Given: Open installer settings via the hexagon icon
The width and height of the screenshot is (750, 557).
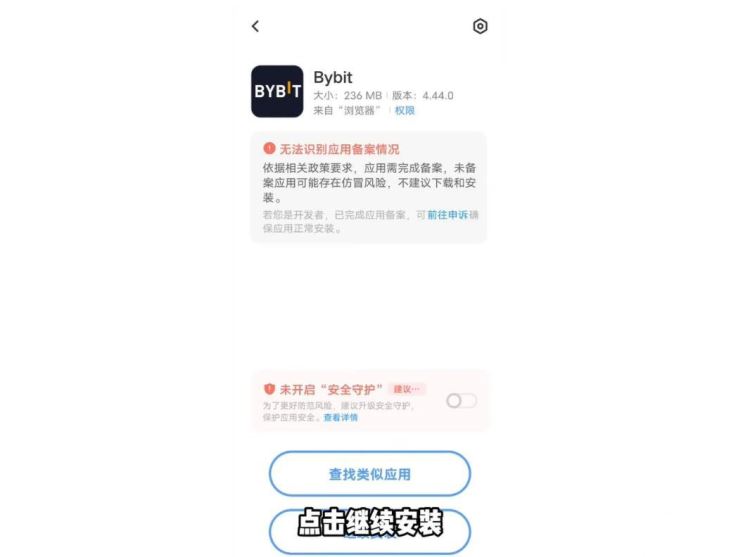Looking at the screenshot, I should tap(480, 26).
